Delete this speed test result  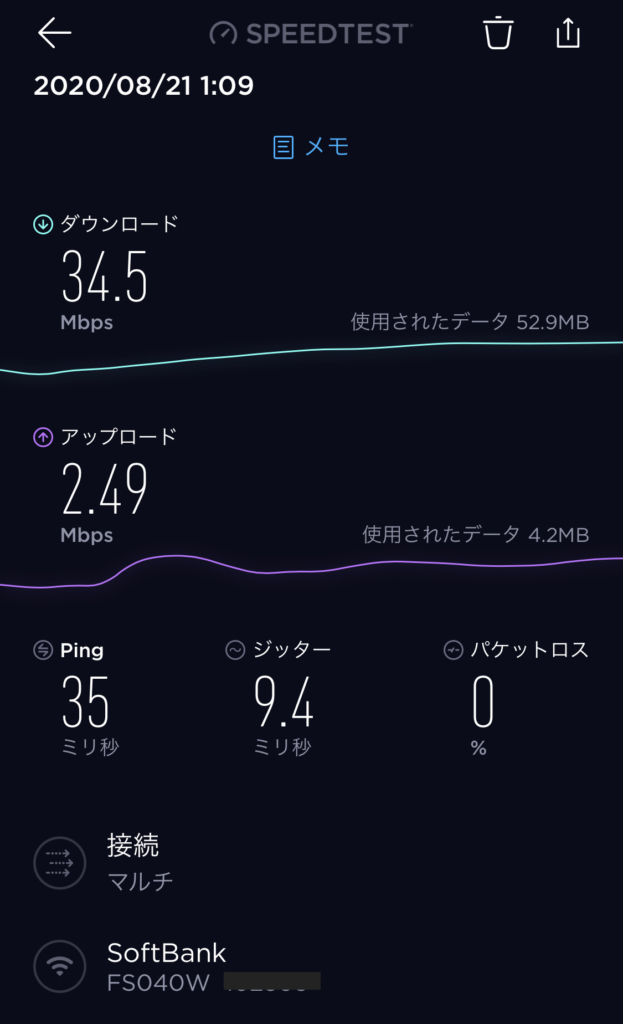(498, 33)
